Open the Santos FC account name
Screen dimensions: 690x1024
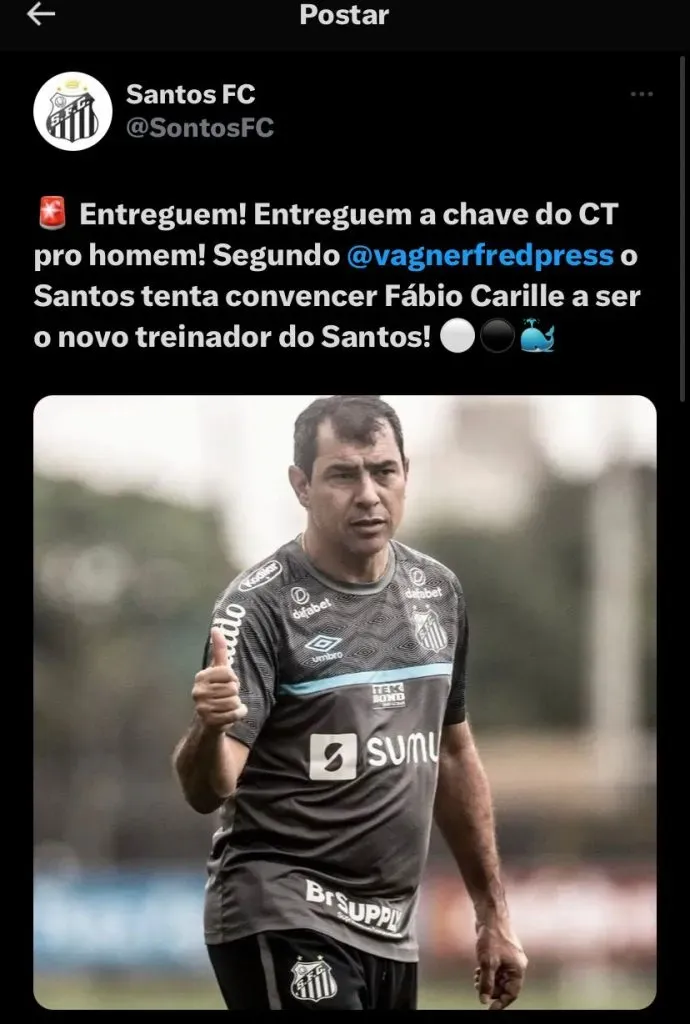tap(190, 95)
